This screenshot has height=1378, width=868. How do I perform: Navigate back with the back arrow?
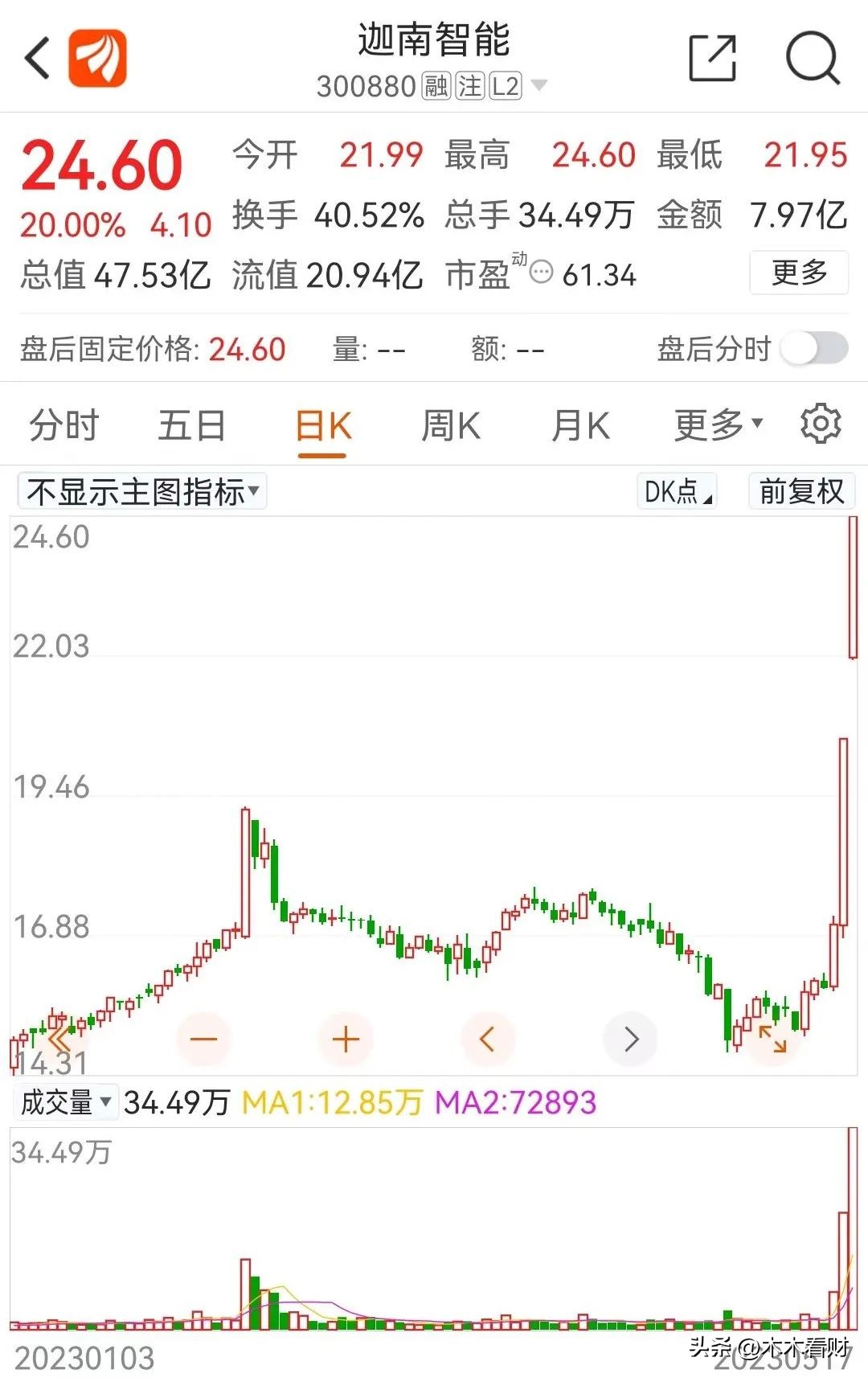pos(35,58)
